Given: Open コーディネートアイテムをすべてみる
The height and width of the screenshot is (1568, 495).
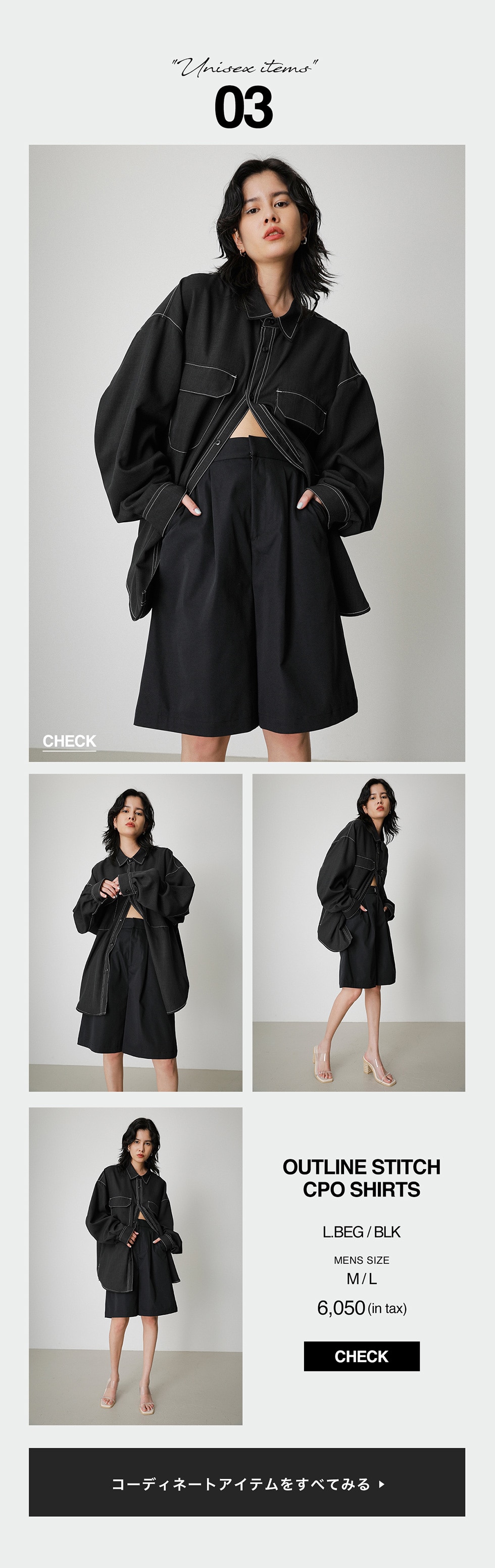Looking at the screenshot, I should [247, 1484].
